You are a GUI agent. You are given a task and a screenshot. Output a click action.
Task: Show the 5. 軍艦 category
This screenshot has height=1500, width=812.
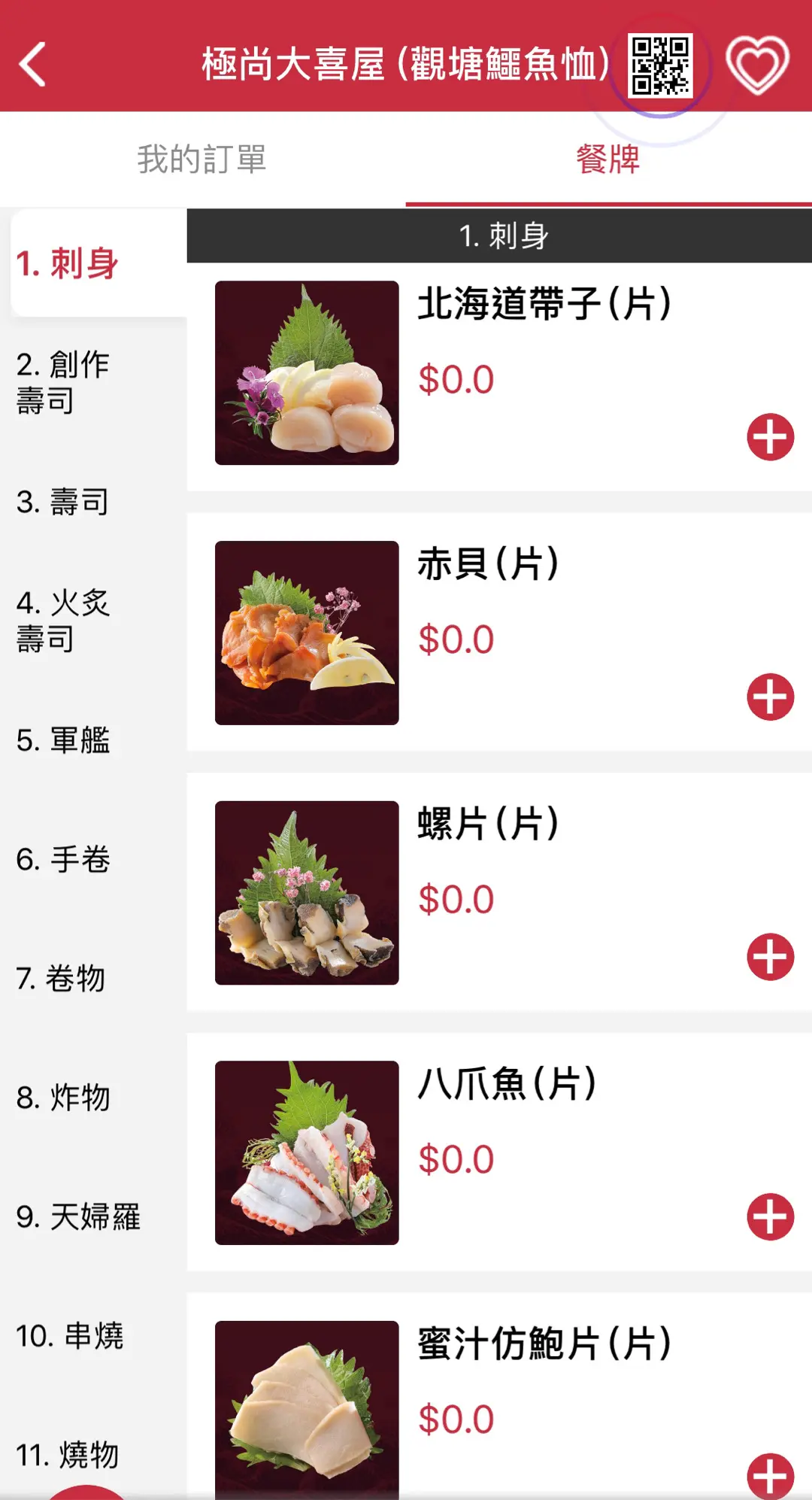[63, 740]
